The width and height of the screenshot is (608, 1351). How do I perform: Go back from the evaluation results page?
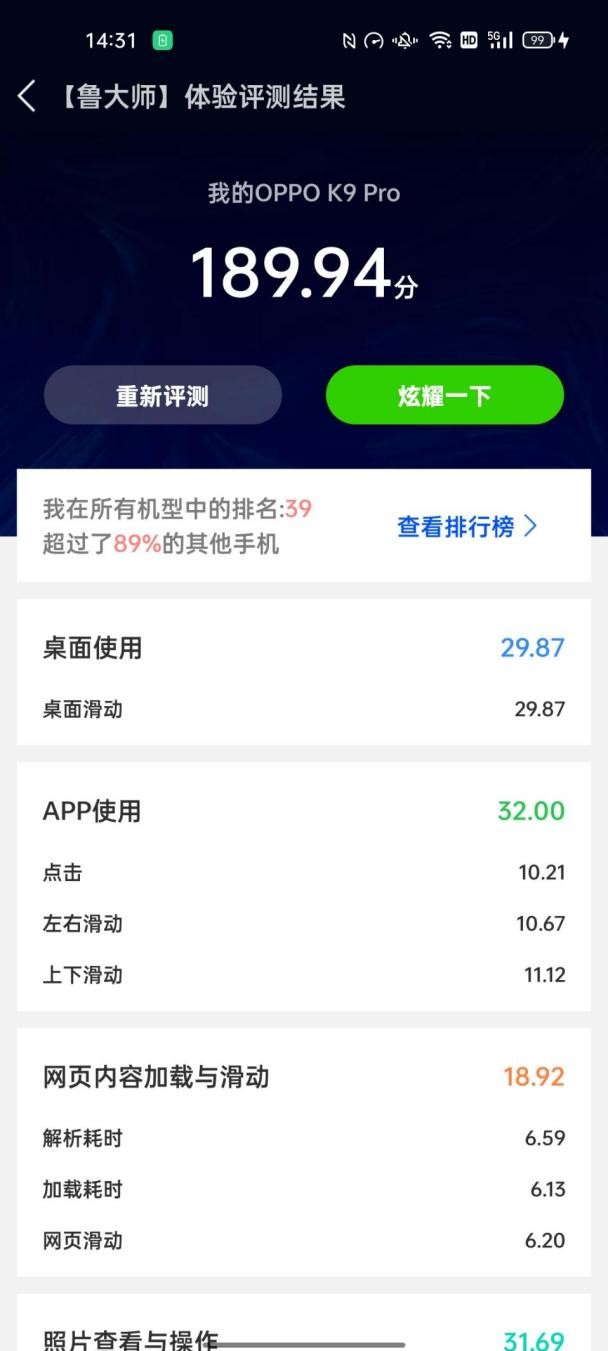pyautogui.click(x=27, y=97)
